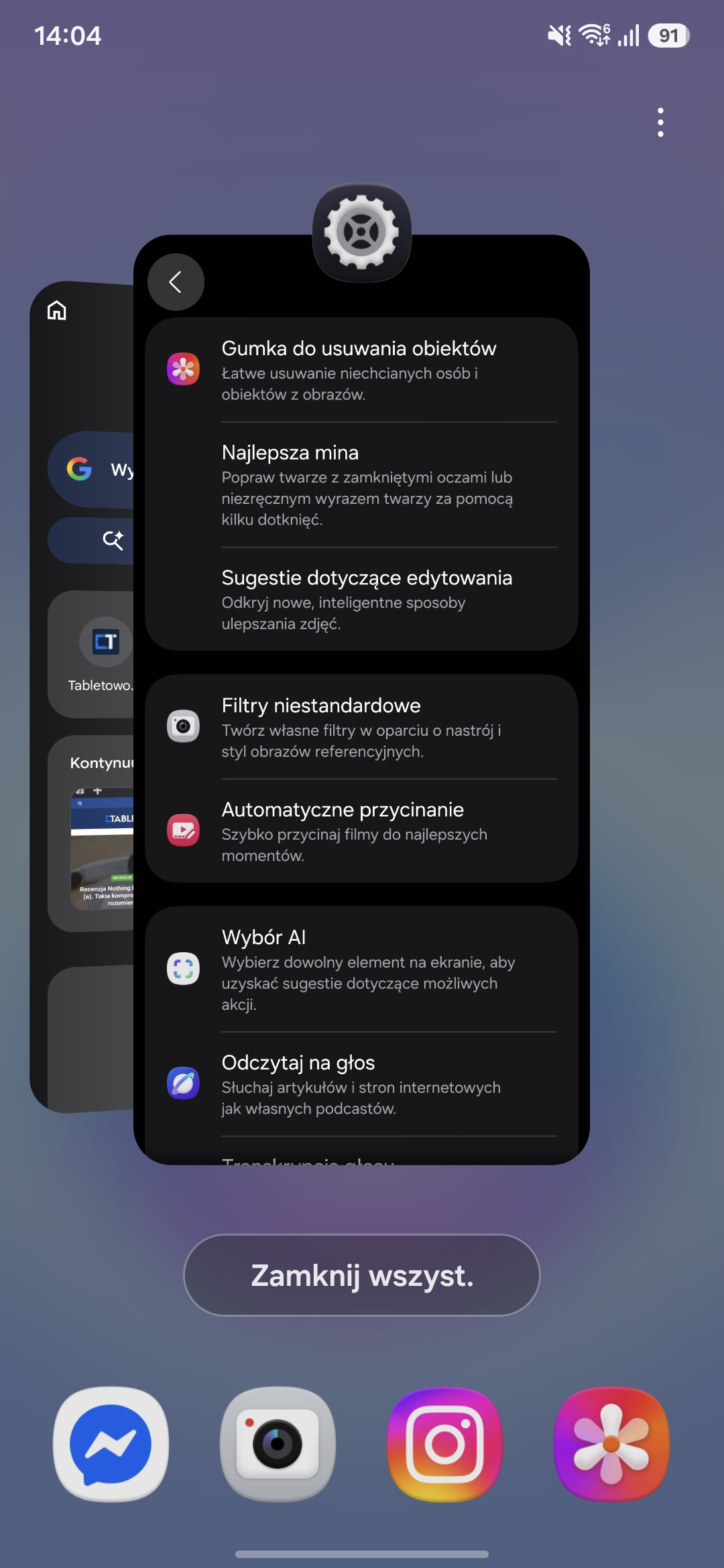Launch Instagram from the dock
This screenshot has width=724, height=1568.
pos(444,1444)
